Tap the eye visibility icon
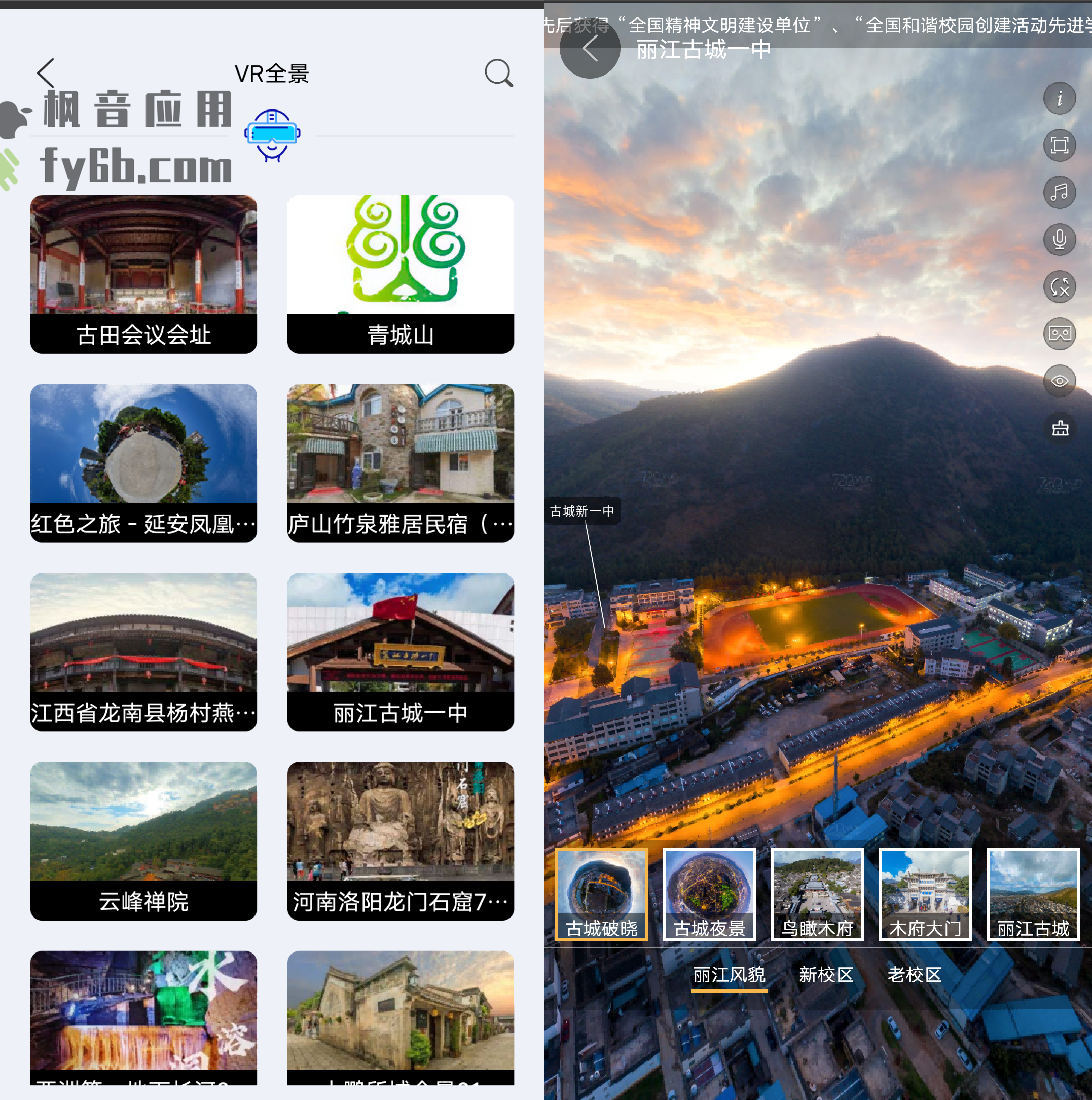This screenshot has width=1092, height=1100. (x=1059, y=381)
